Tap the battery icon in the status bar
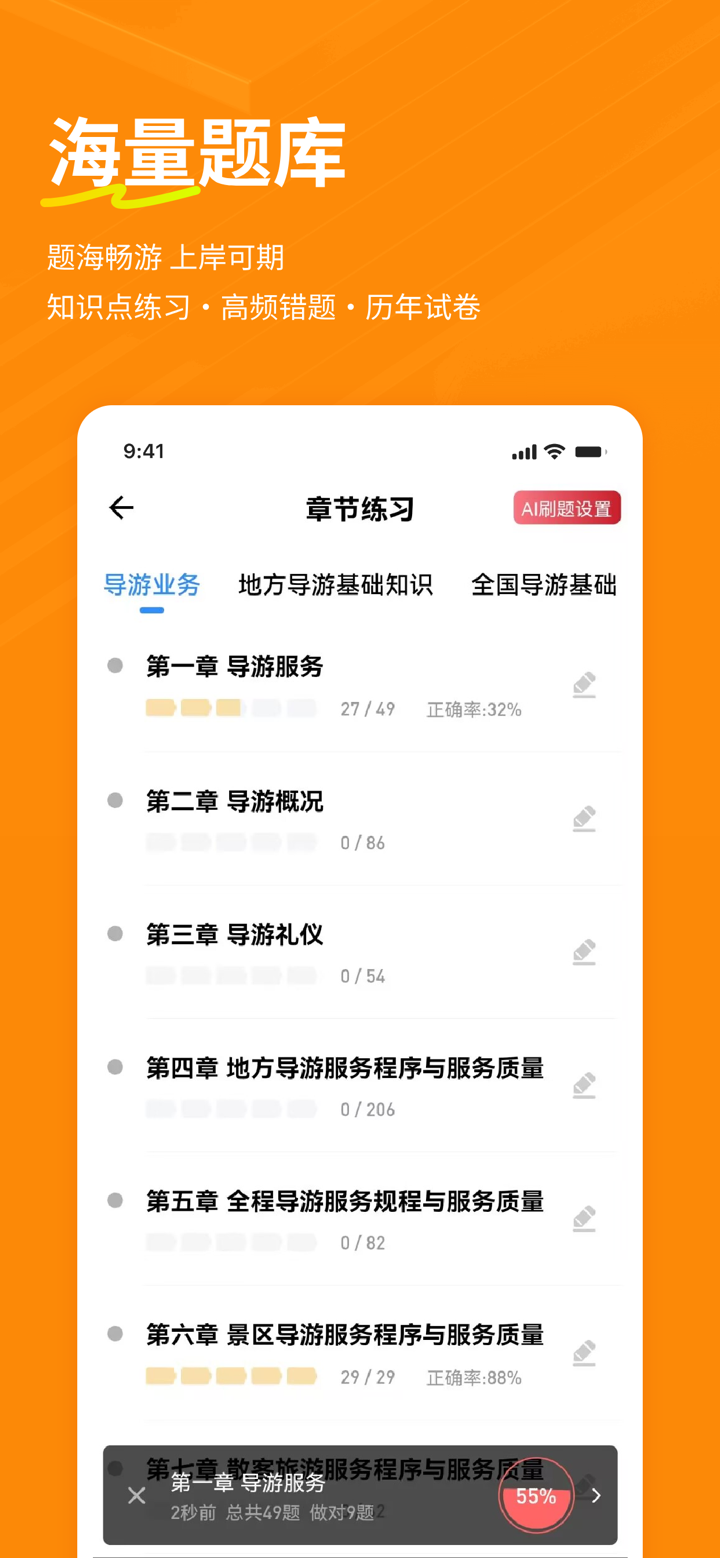This screenshot has height=1558, width=720. (591, 451)
